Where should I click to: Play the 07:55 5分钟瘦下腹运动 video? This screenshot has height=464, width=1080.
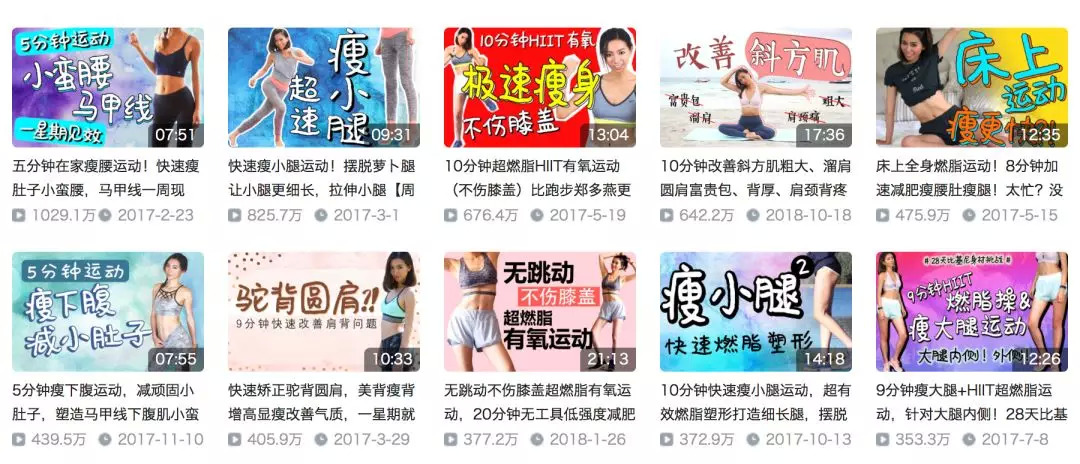point(108,311)
